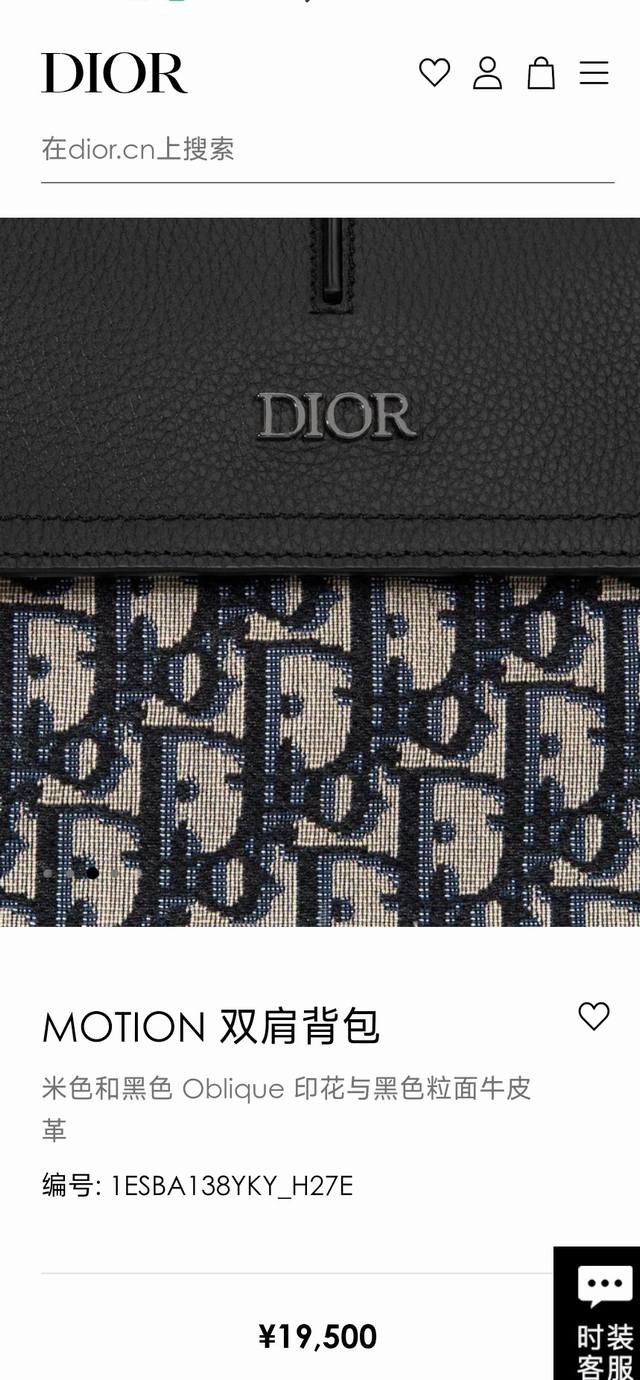Open the backpack product image
640x1380 pixels.
click(320, 572)
